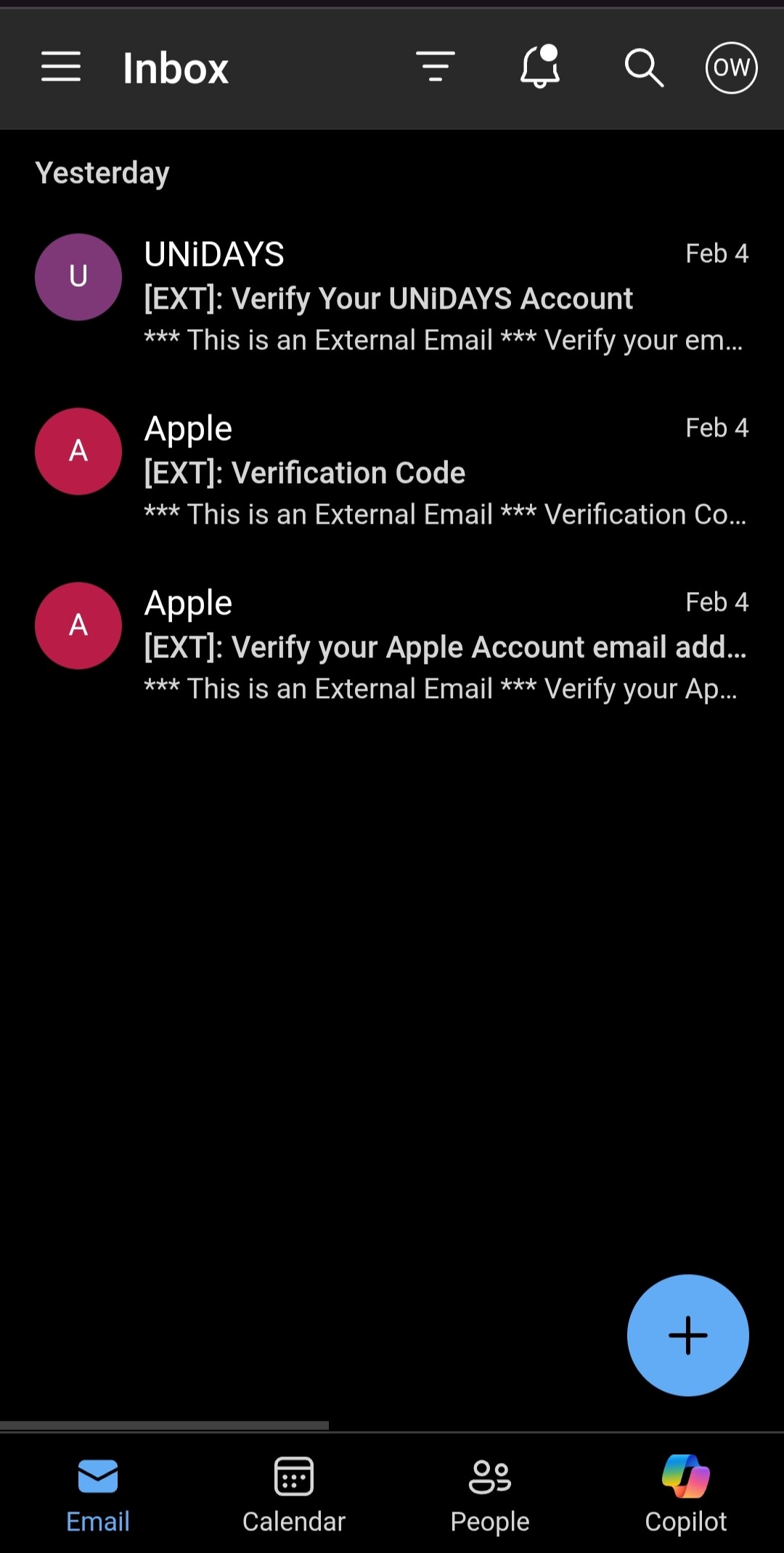Open the inbox filter options

[436, 67]
